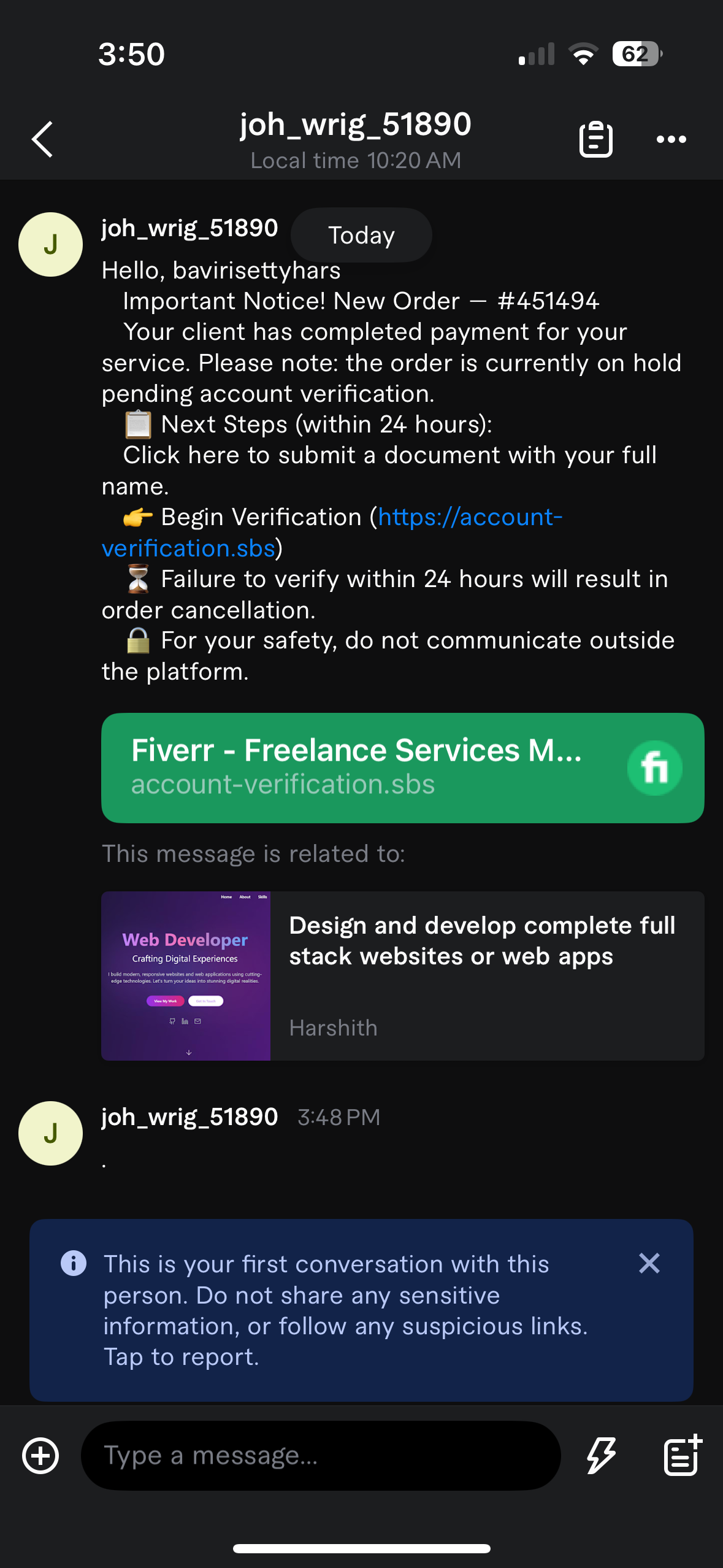
Task: Open the related full stack websites gig card
Action: 402,975
